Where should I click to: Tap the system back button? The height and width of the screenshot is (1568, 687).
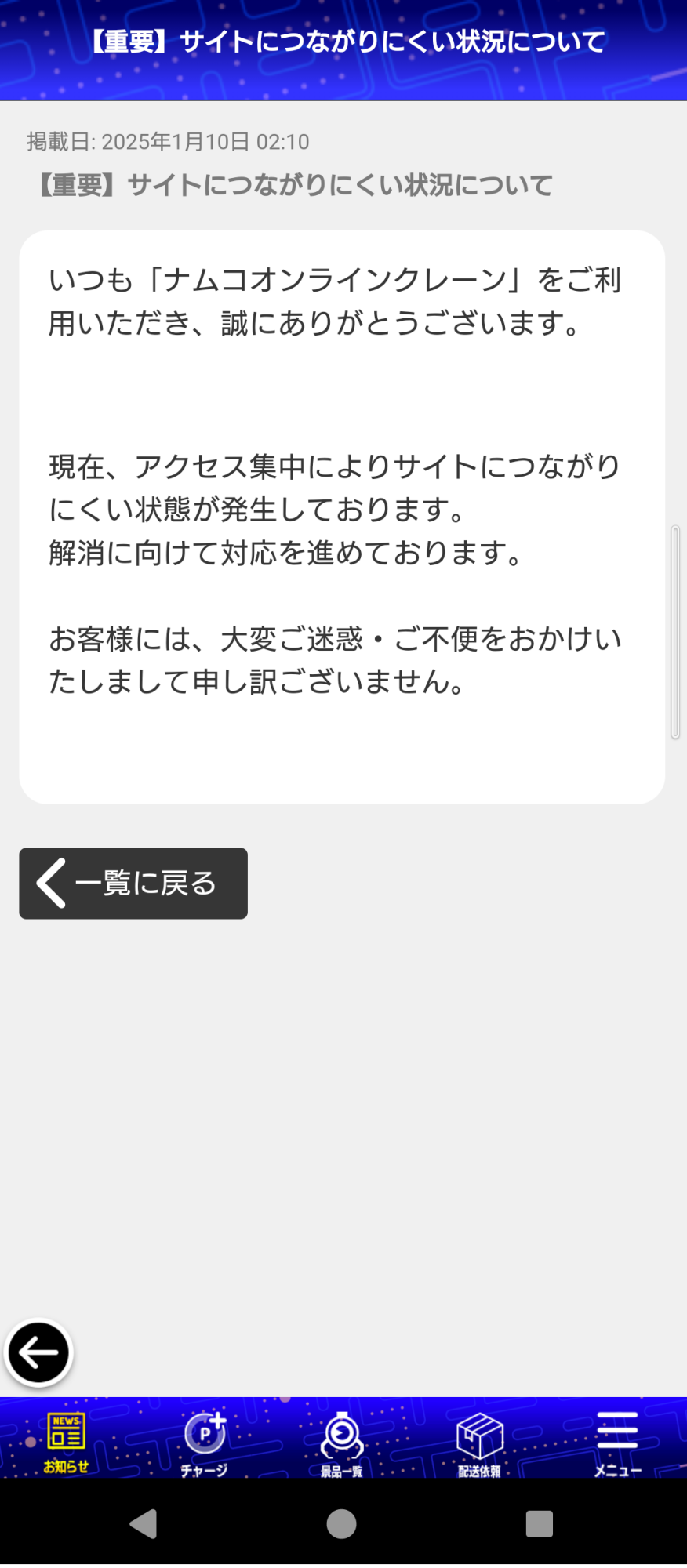144,1524
